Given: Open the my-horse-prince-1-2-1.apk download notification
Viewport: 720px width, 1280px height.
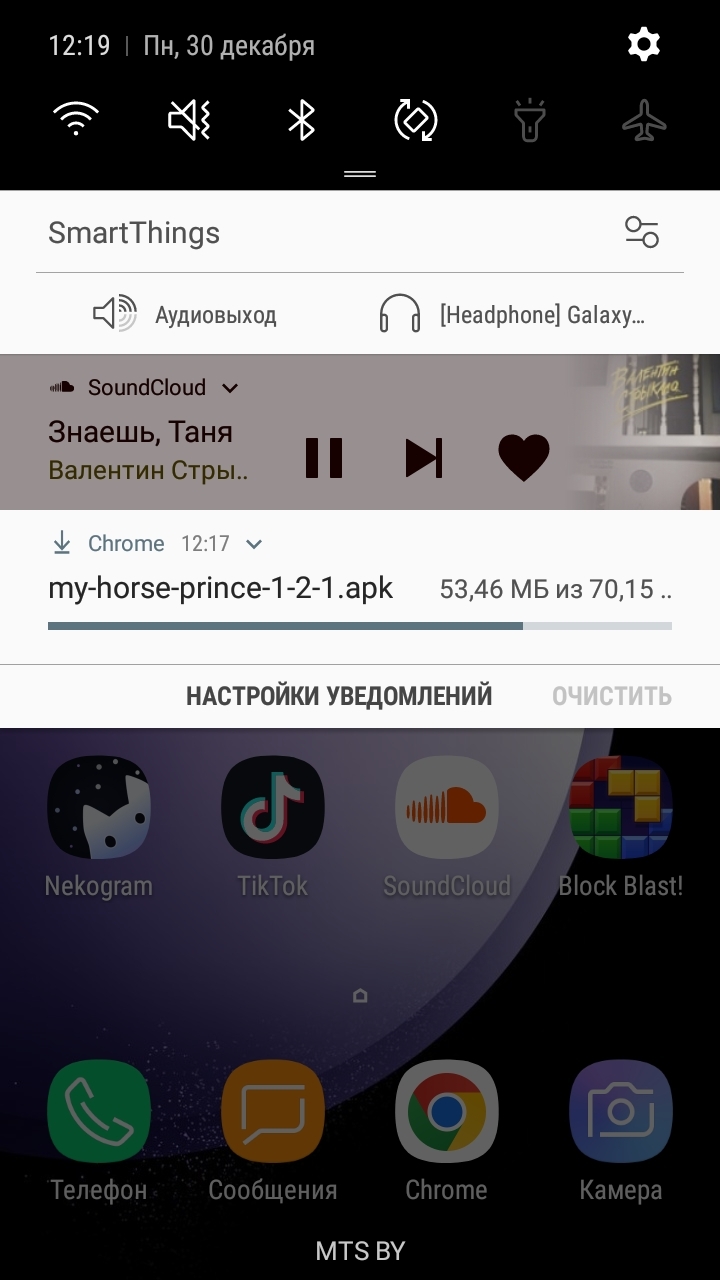Looking at the screenshot, I should coord(220,589).
